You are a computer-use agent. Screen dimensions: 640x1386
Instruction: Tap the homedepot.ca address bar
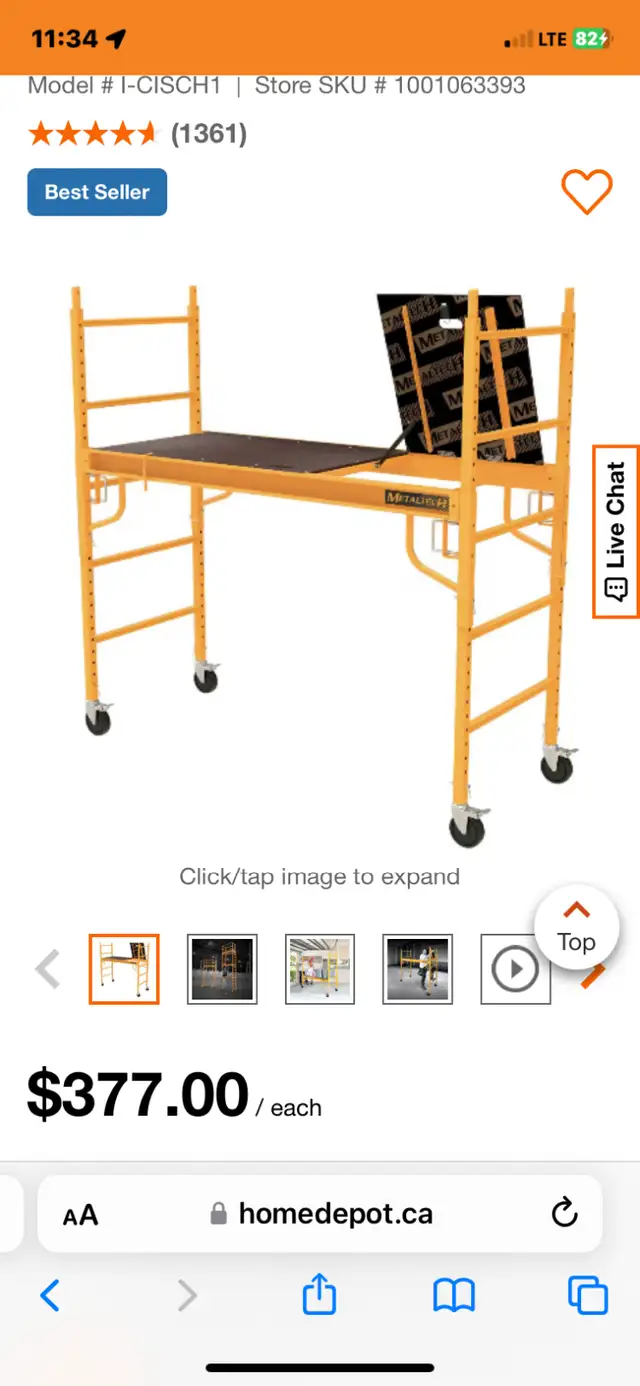click(x=320, y=1214)
